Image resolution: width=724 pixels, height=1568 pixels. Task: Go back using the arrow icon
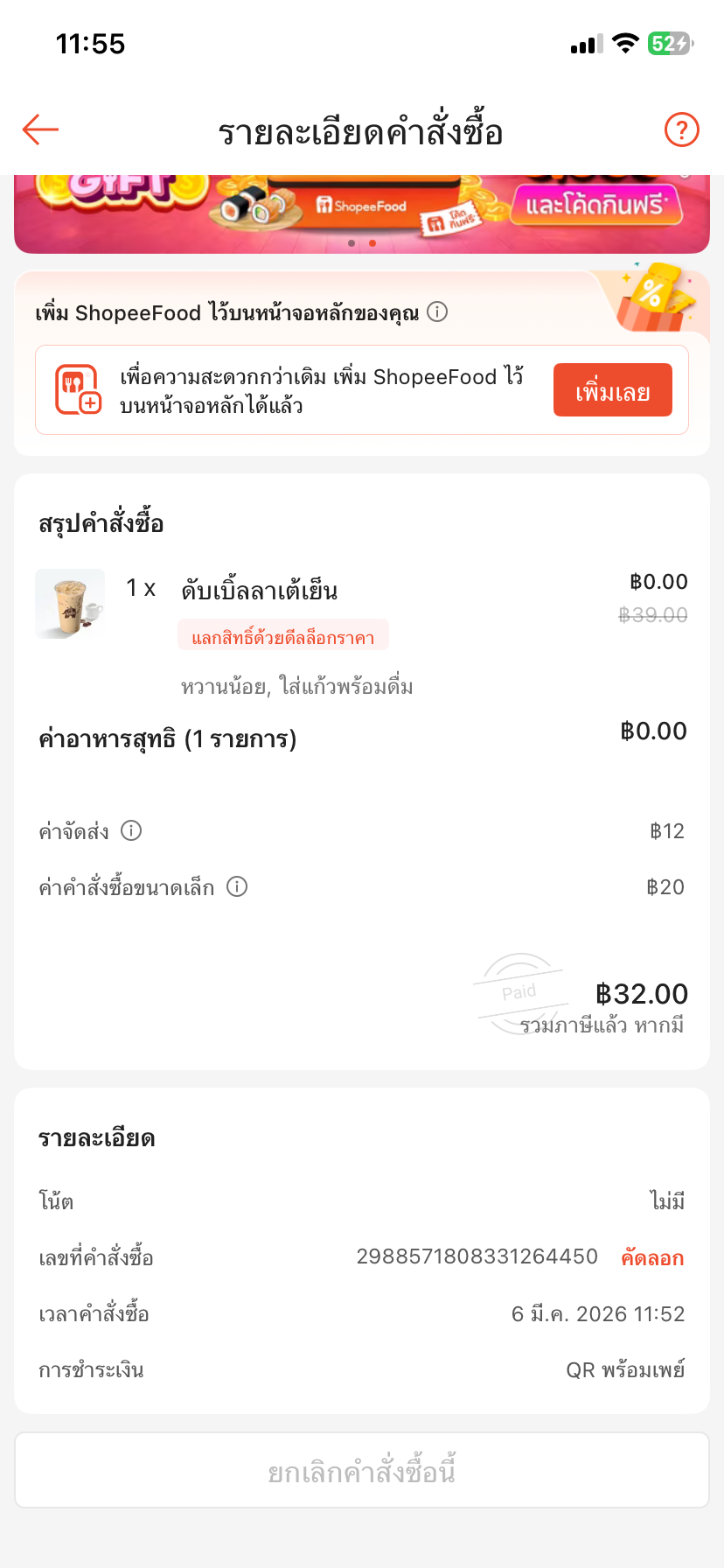(40, 130)
